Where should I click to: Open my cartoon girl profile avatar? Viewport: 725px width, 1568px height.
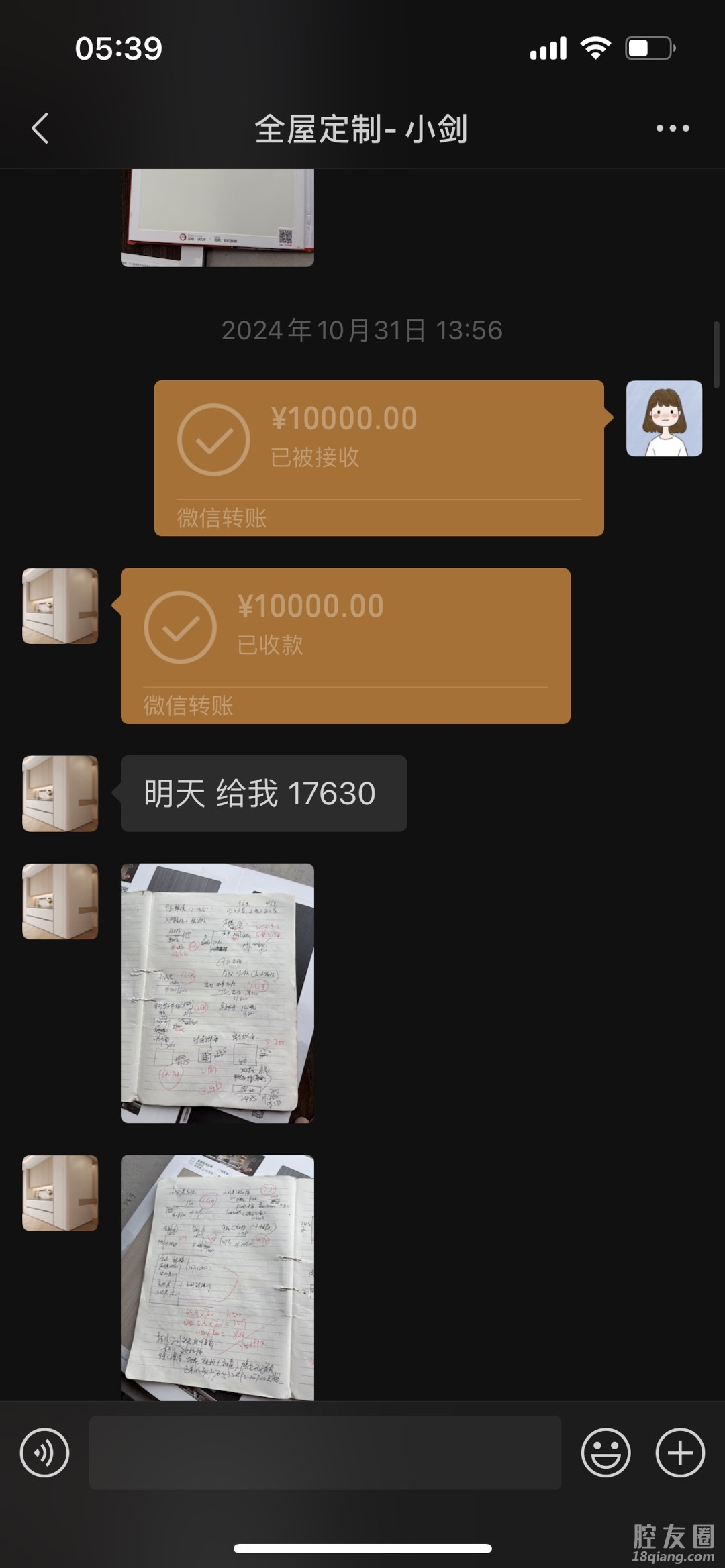[x=664, y=419]
